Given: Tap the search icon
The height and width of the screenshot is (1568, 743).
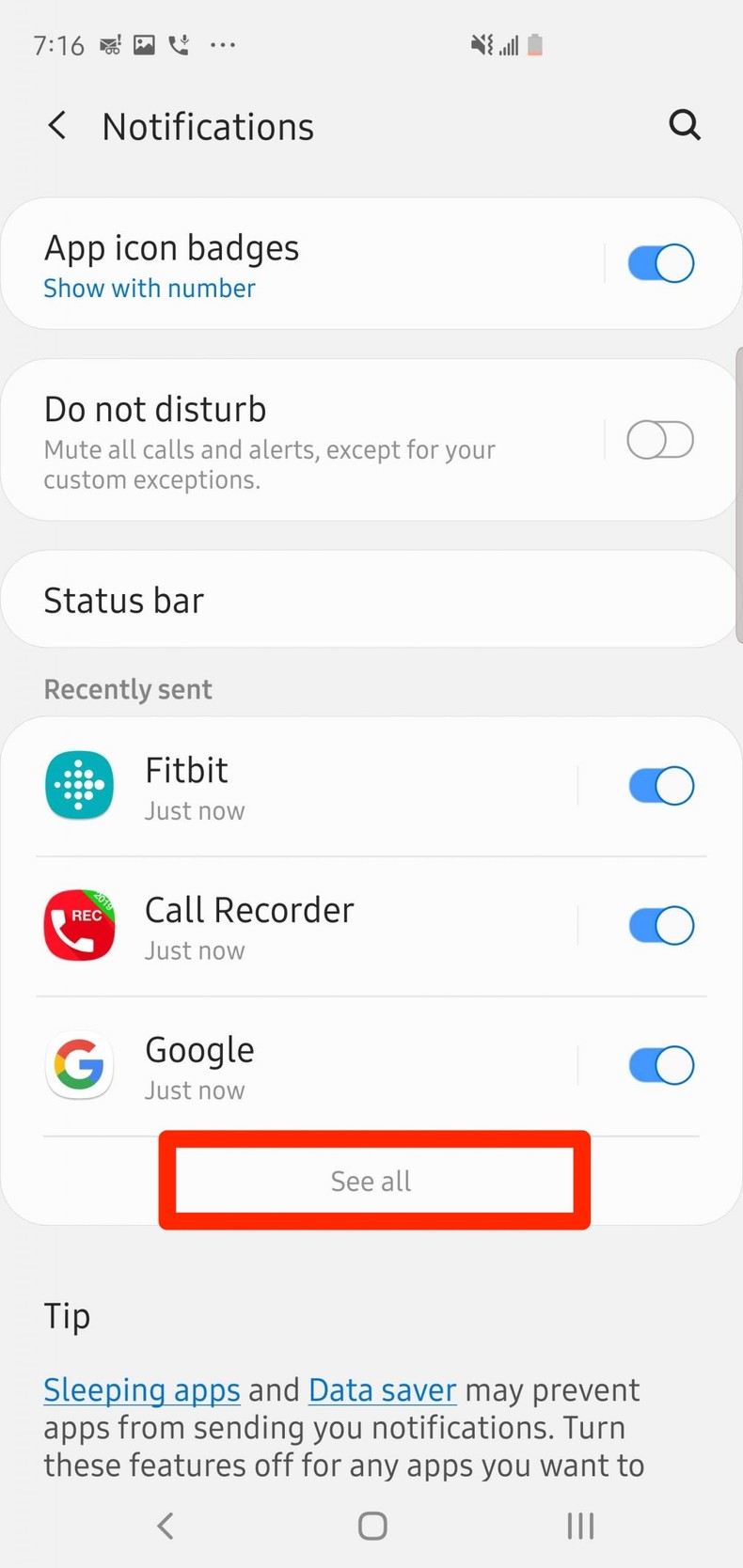Looking at the screenshot, I should 684,124.
